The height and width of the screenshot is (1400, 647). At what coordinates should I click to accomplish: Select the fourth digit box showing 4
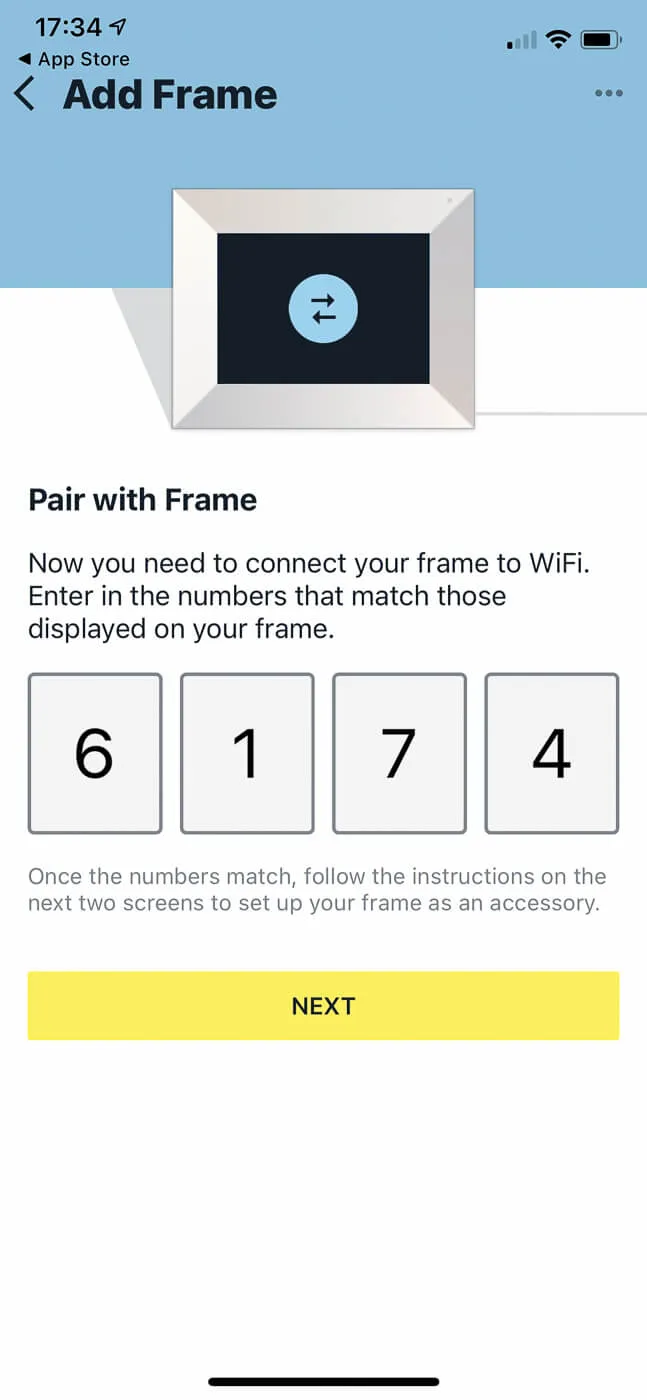coord(552,753)
